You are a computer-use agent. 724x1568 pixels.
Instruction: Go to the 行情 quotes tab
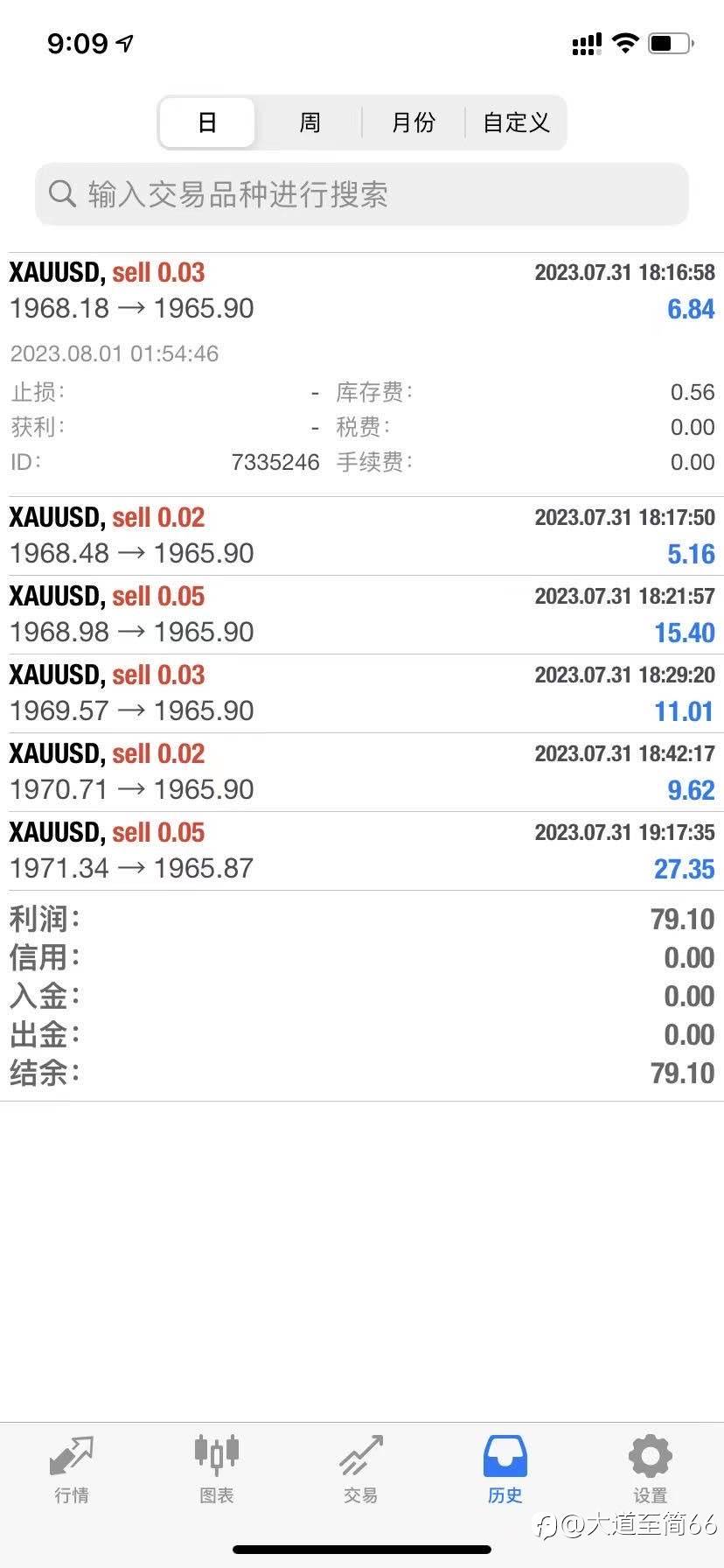pyautogui.click(x=72, y=1470)
